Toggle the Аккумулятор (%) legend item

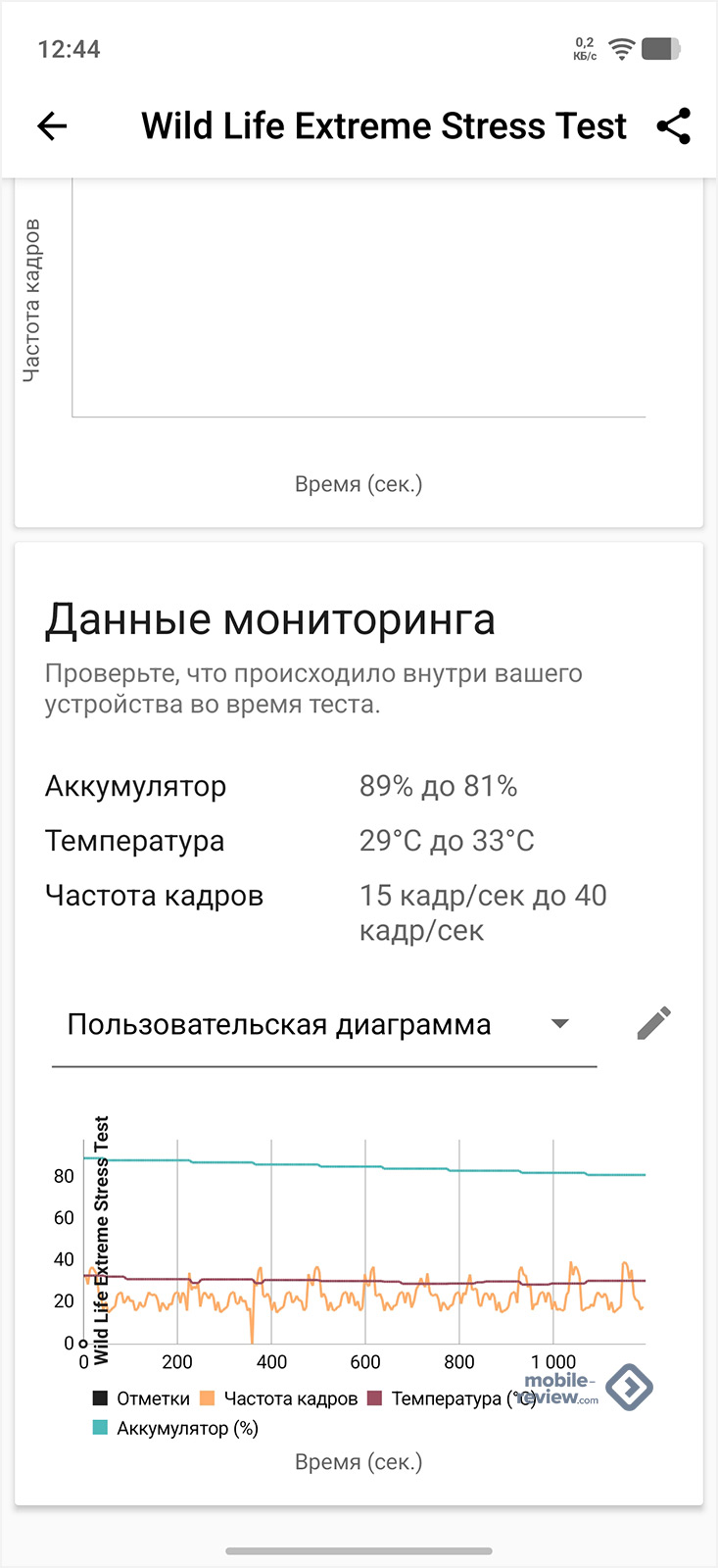[176, 1428]
